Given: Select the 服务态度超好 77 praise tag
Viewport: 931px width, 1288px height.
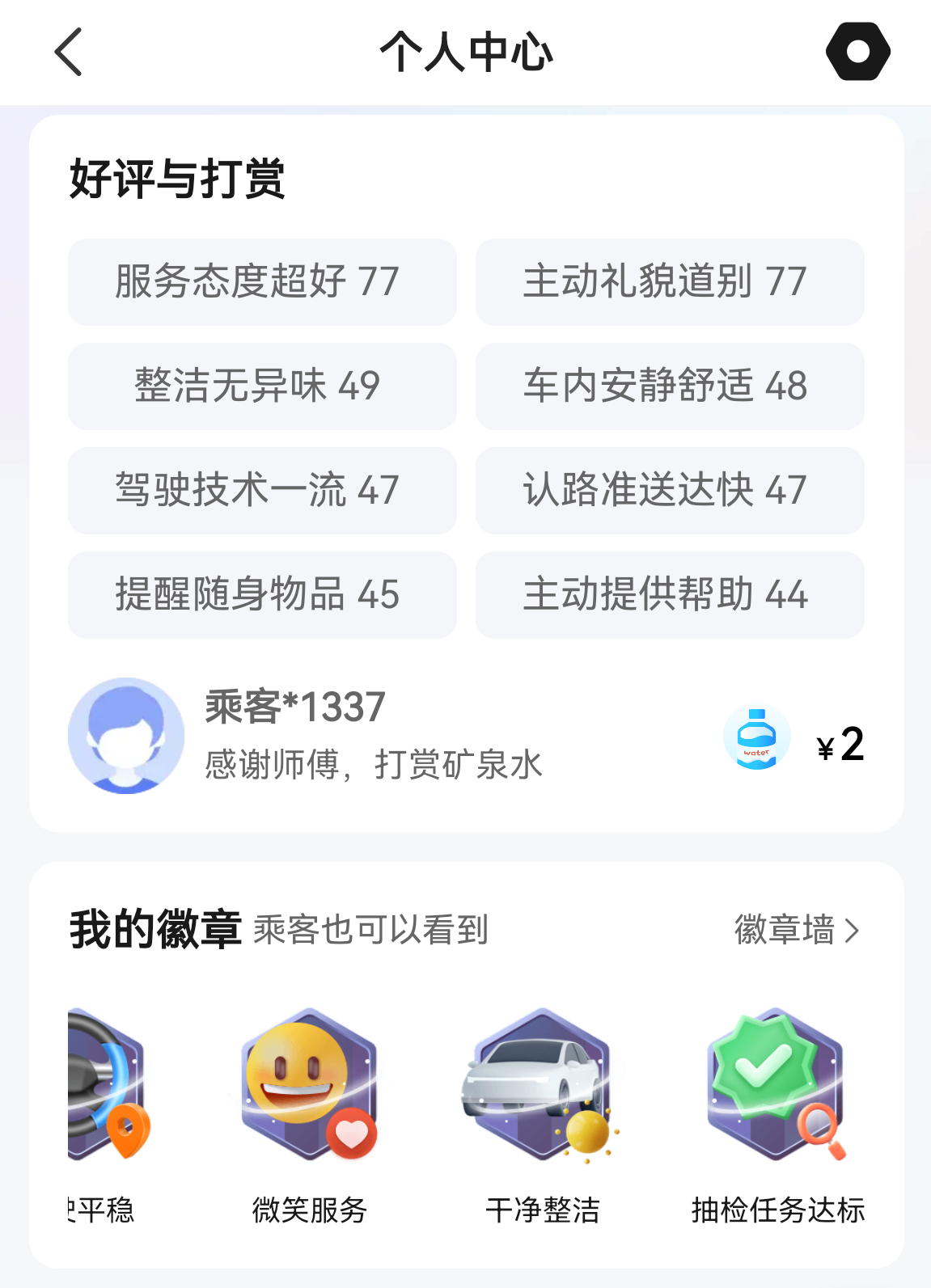Looking at the screenshot, I should (x=263, y=281).
